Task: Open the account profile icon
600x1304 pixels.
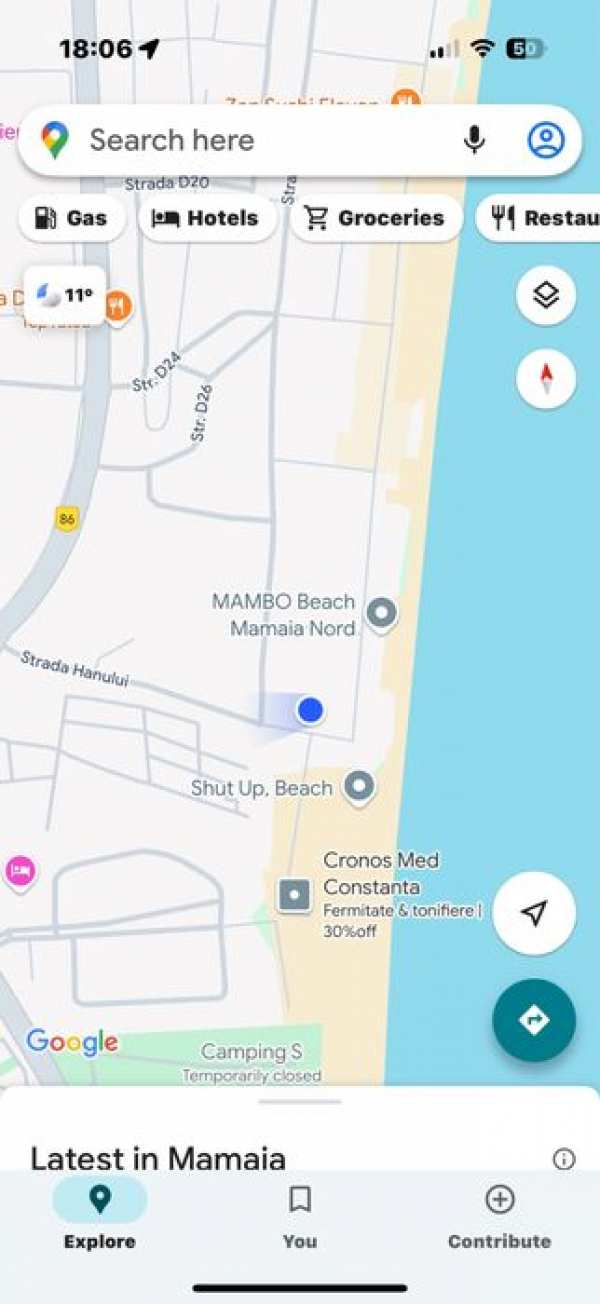Action: (546, 140)
